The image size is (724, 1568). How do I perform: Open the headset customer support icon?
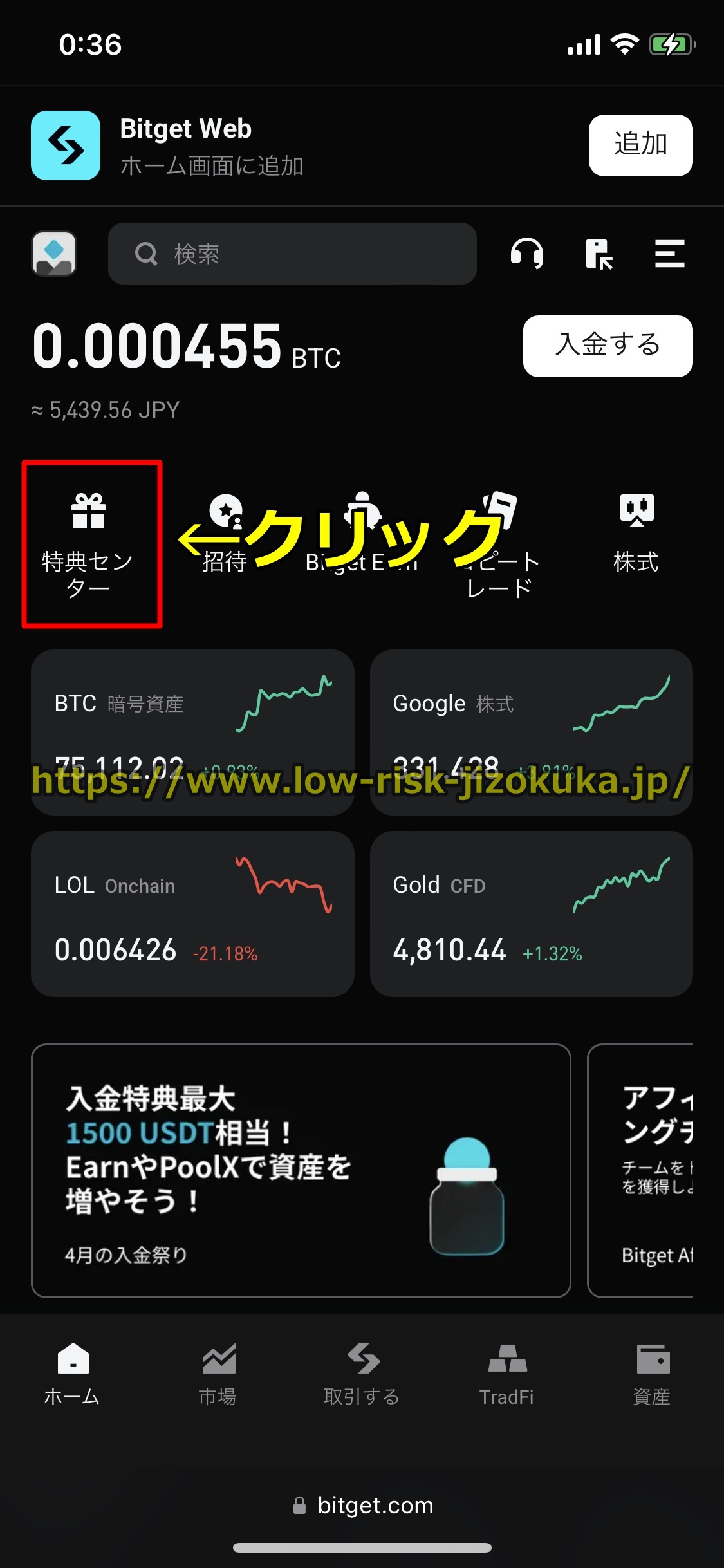coord(526,254)
